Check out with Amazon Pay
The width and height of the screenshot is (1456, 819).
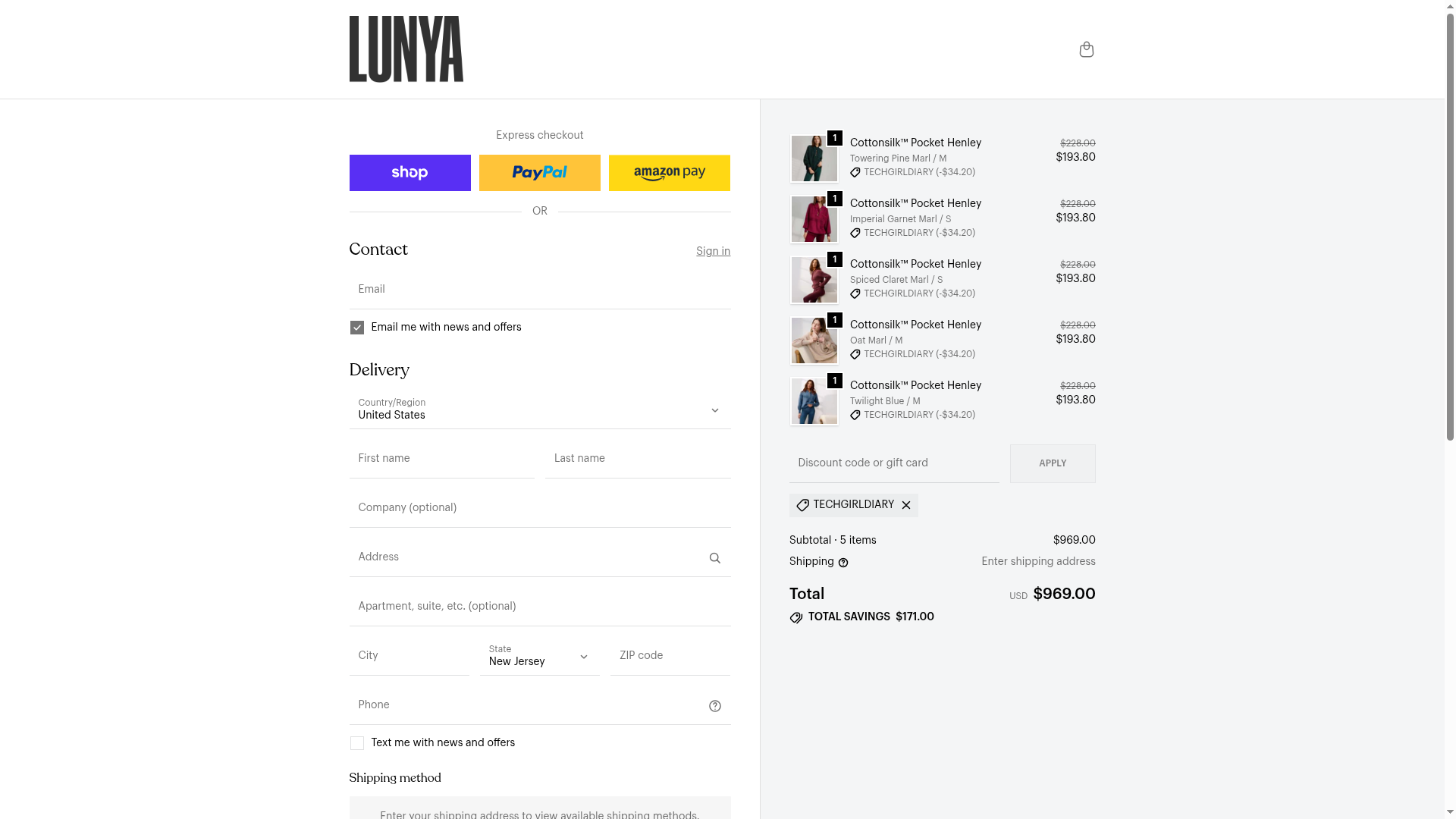pos(669,173)
